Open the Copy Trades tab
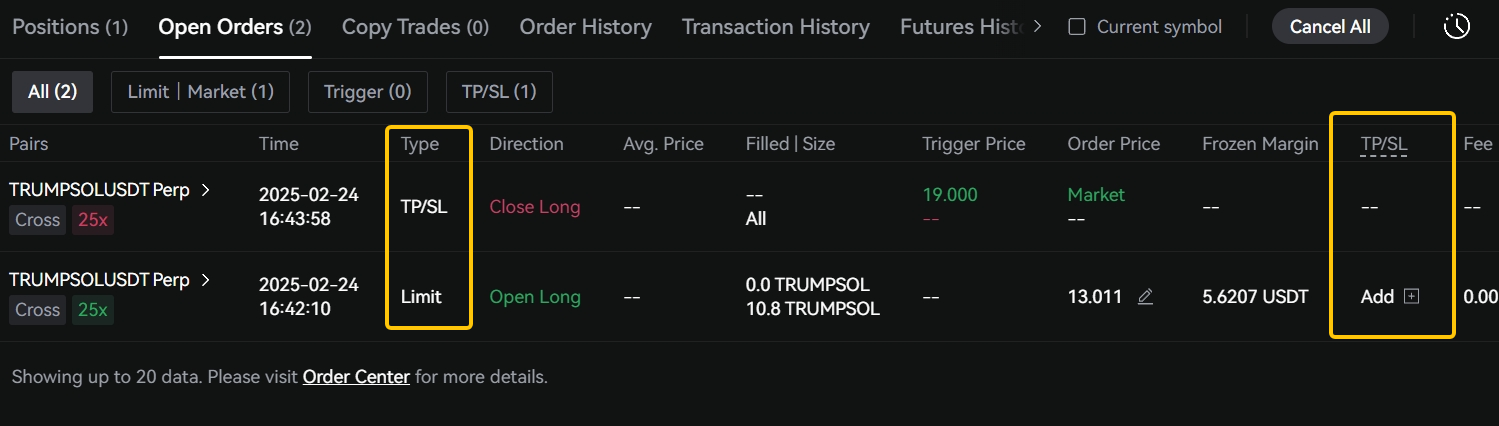This screenshot has height=426, width=1499. coord(415,27)
